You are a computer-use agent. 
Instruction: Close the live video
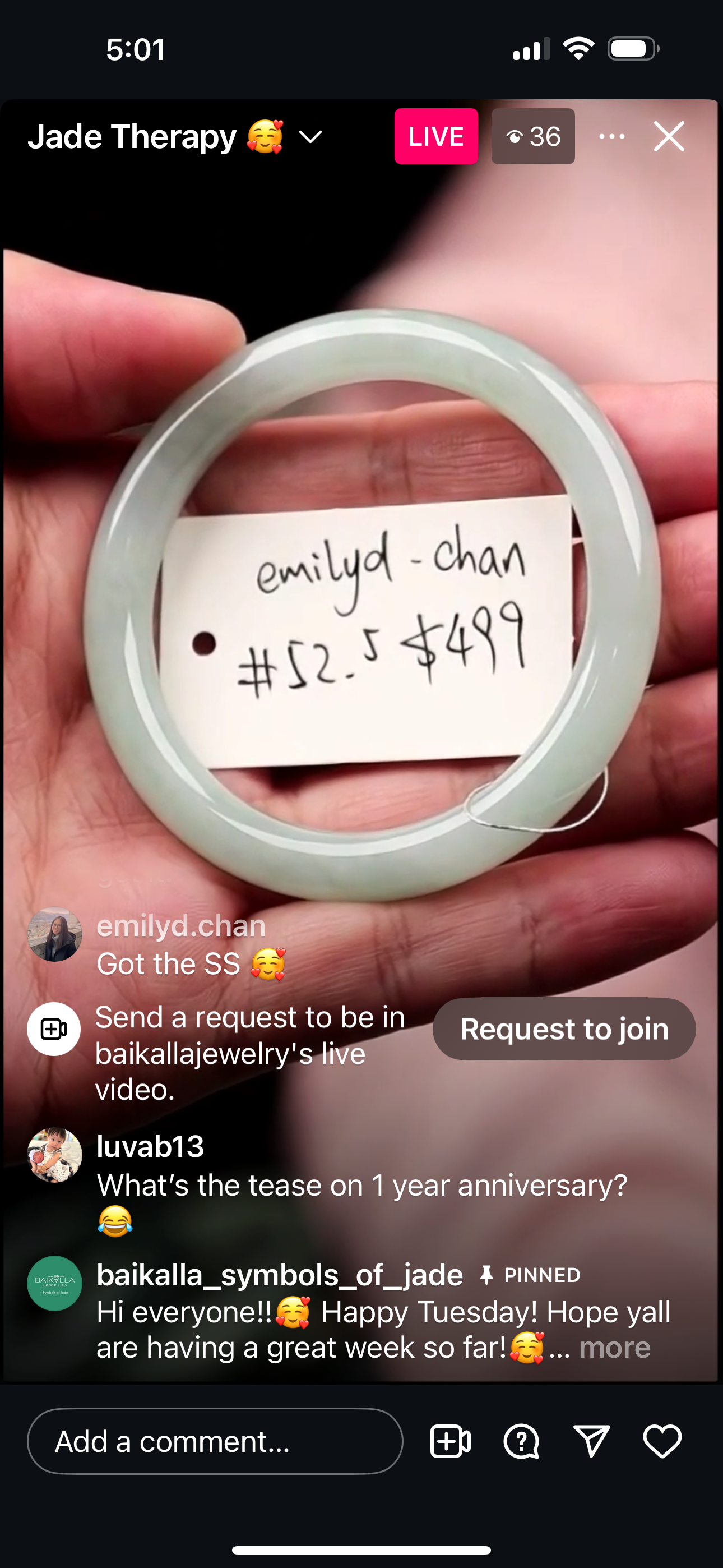point(669,136)
